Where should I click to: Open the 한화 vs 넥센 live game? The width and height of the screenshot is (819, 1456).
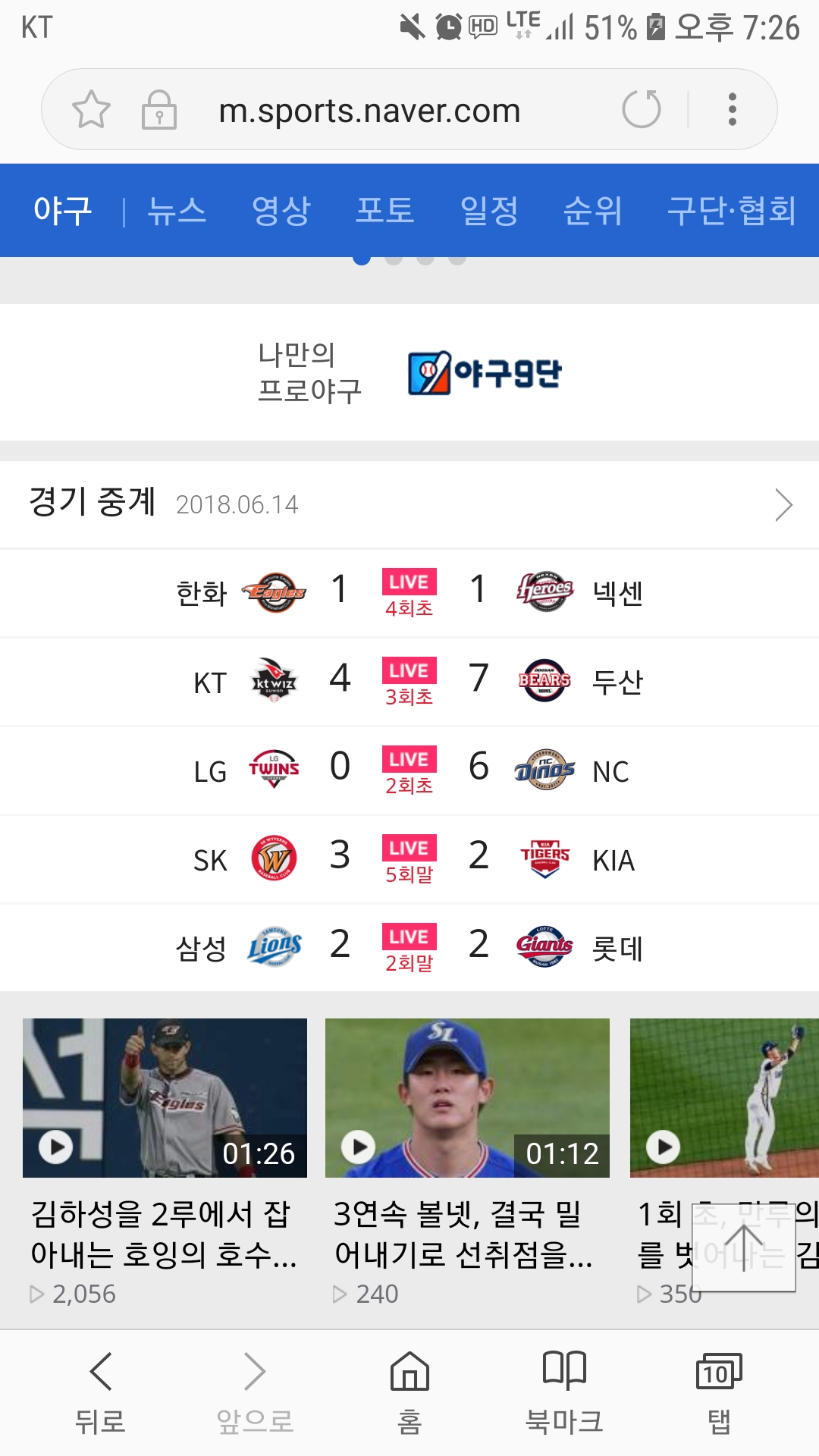click(x=409, y=593)
